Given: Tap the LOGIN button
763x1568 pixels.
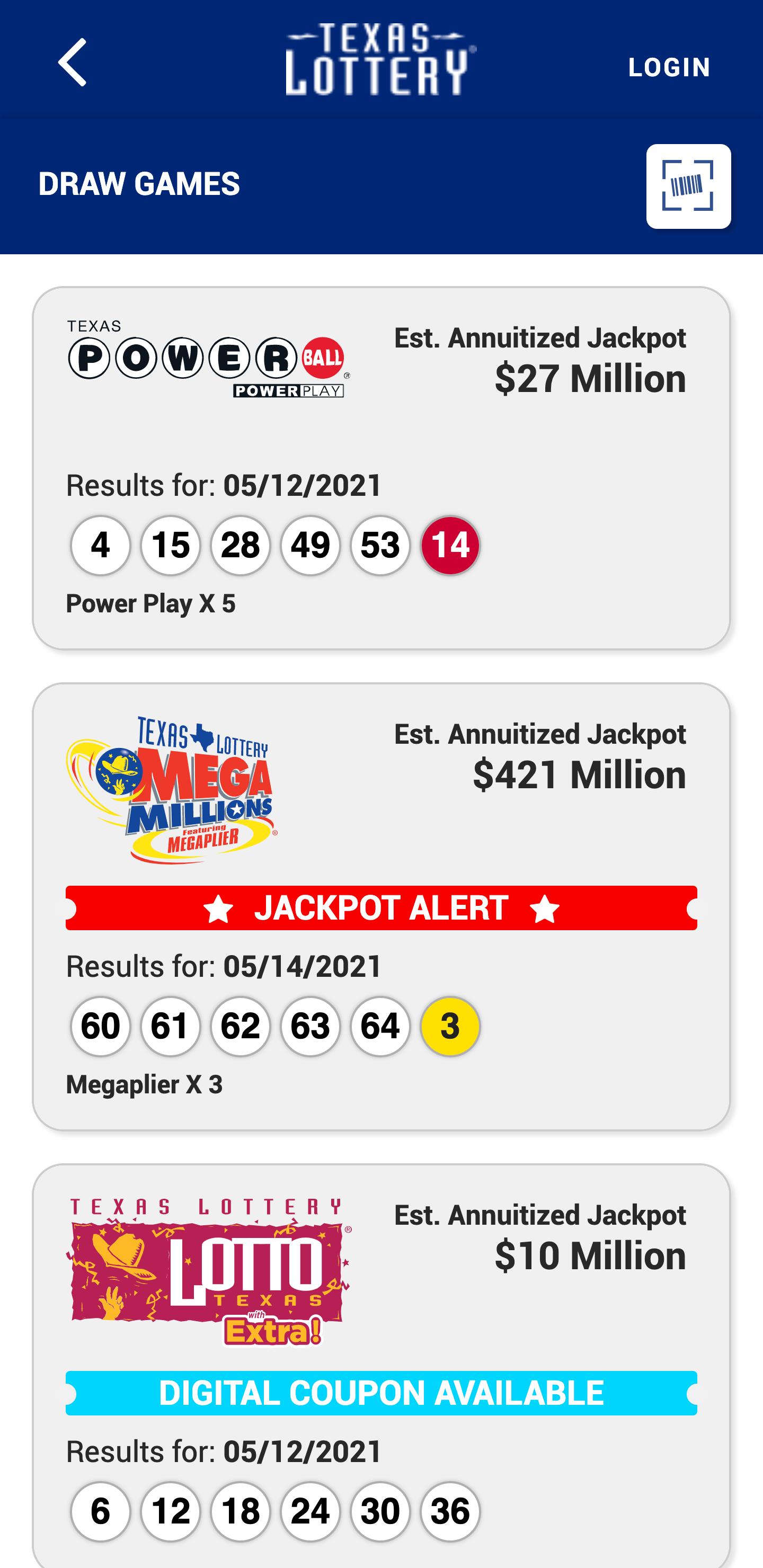Looking at the screenshot, I should [669, 67].
